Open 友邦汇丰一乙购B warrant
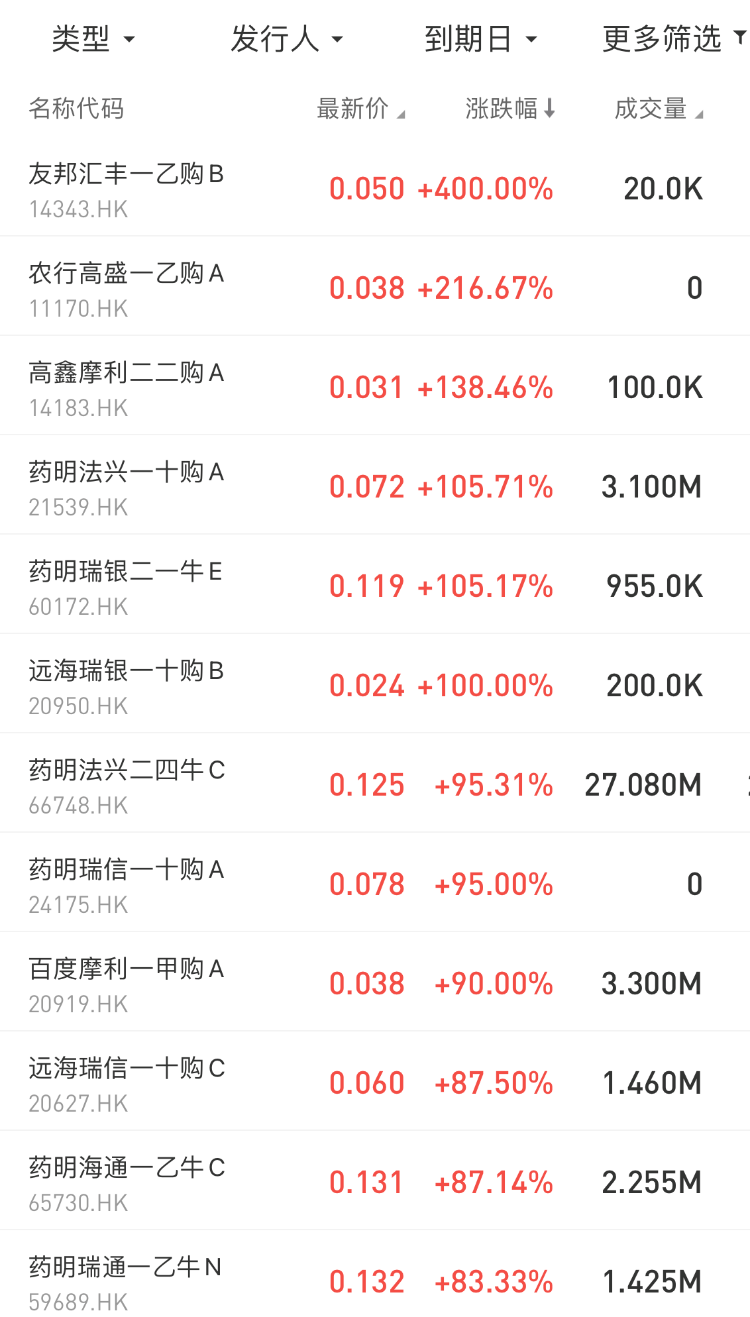The height and width of the screenshot is (1317, 750). coord(375,187)
